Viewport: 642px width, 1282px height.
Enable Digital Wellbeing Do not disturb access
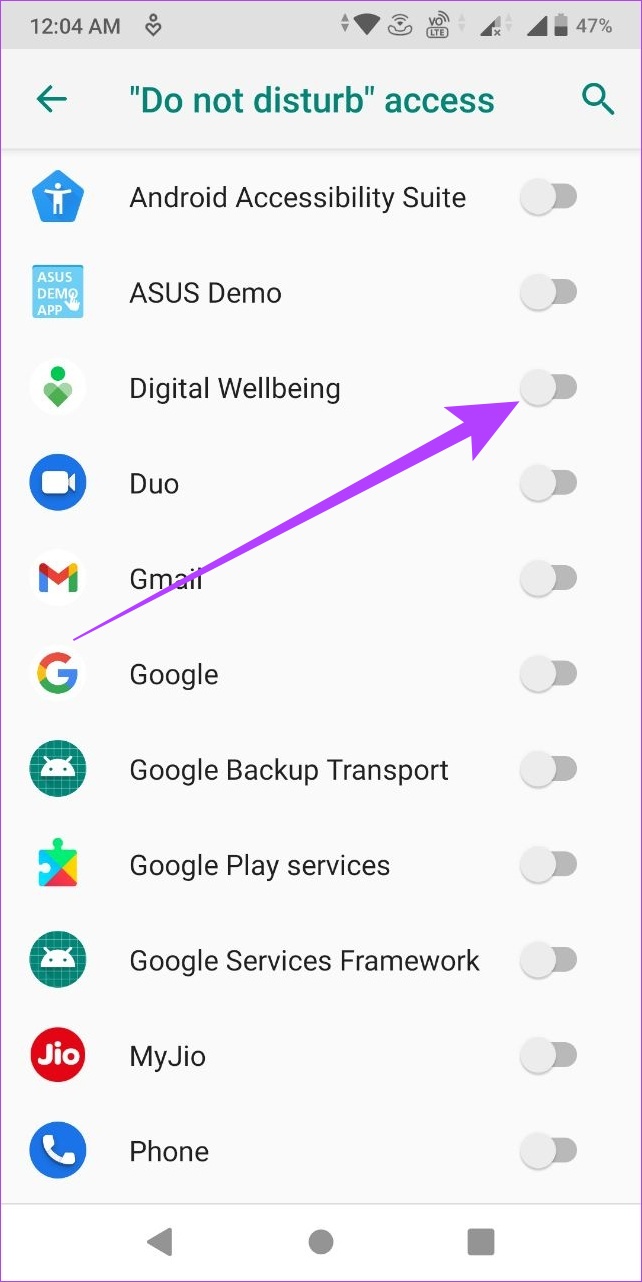click(549, 388)
